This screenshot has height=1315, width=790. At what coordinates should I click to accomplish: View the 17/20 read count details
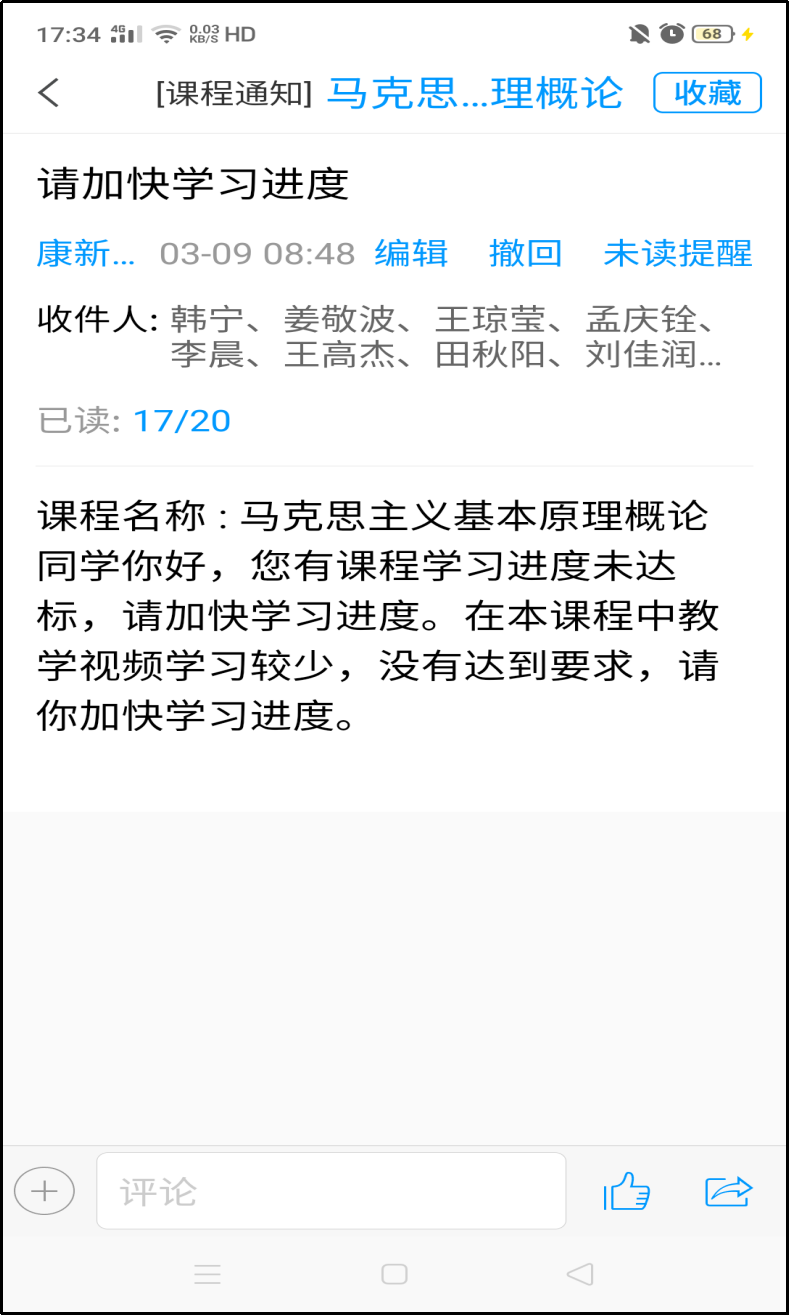coord(181,420)
